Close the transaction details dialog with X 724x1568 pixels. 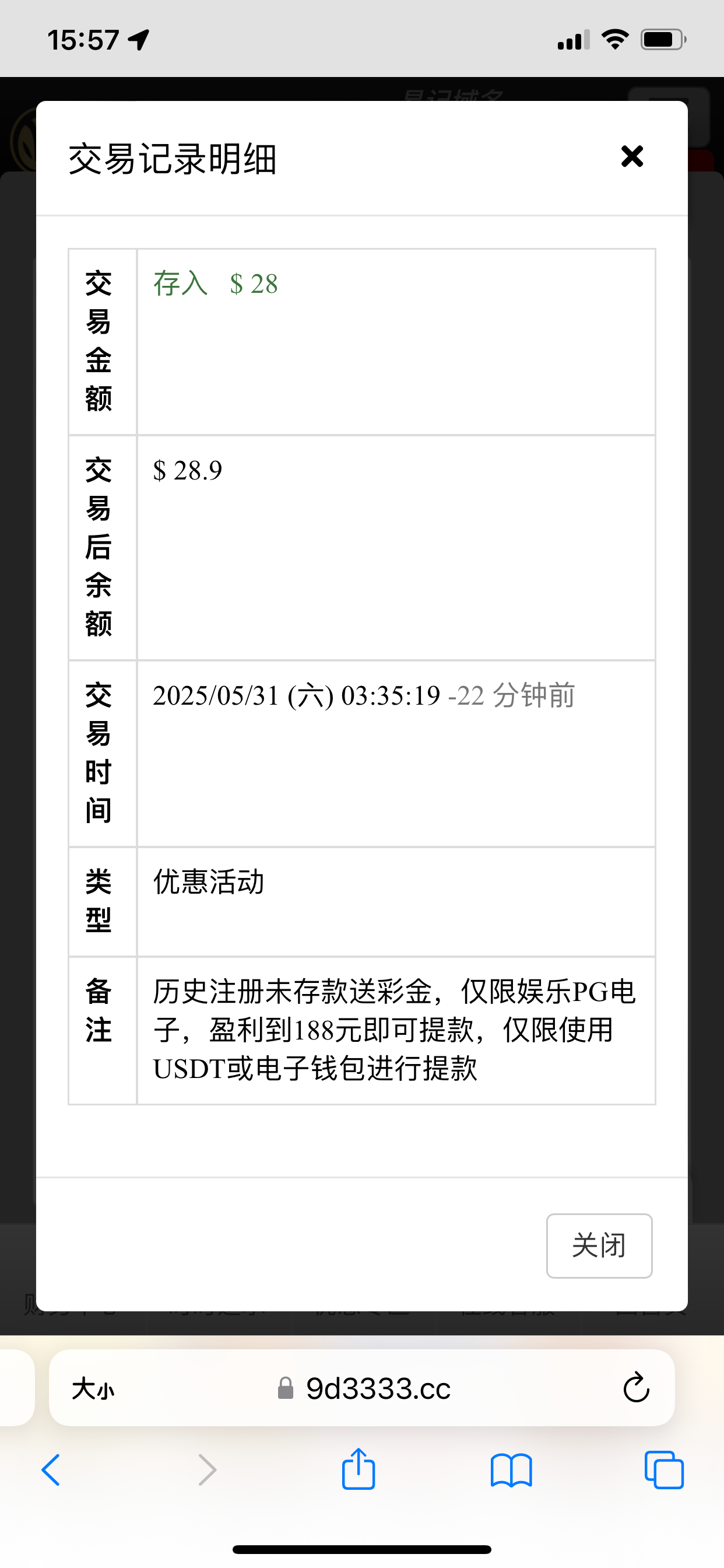(x=632, y=156)
